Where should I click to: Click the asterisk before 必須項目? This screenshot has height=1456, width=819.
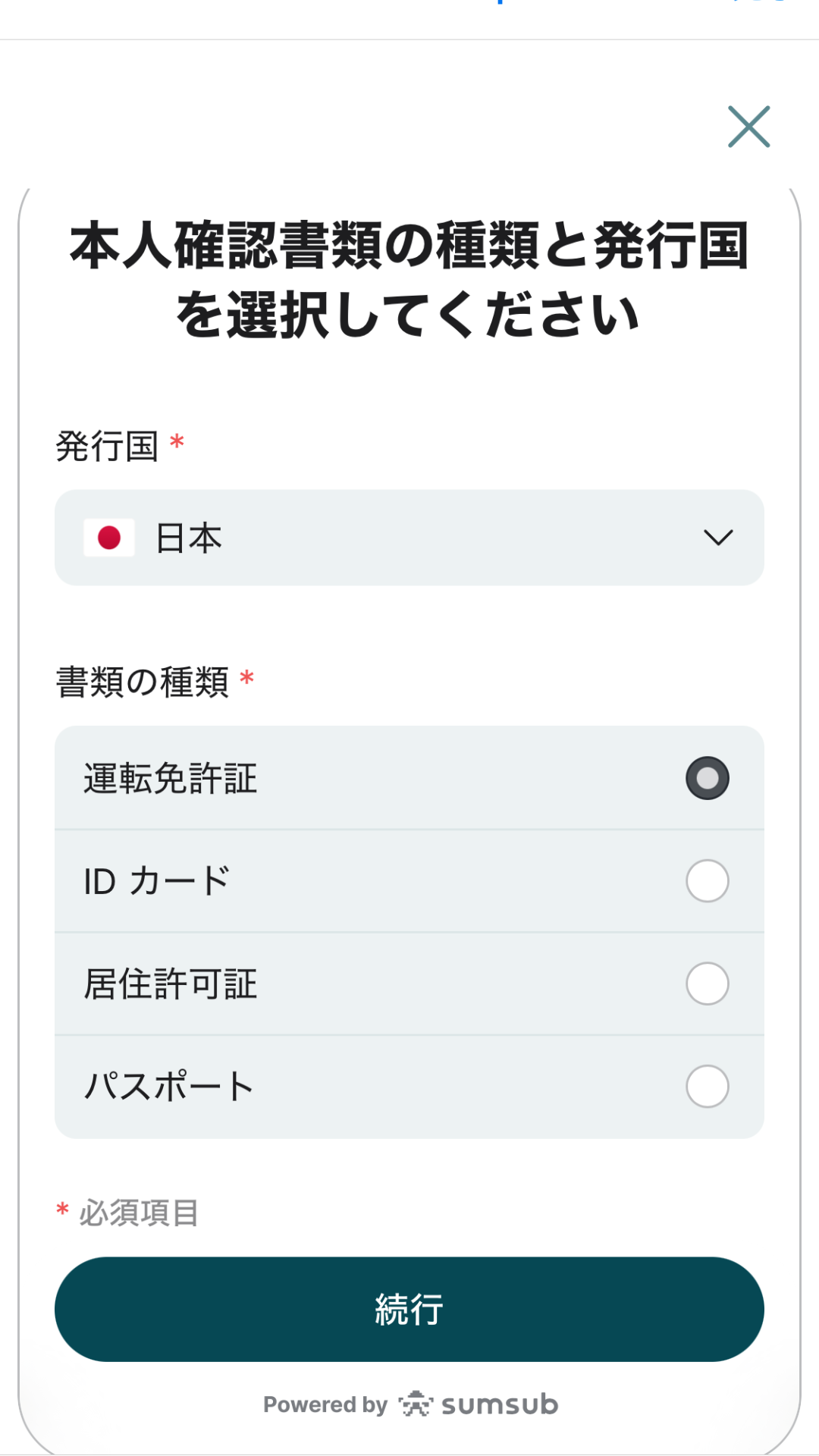coord(61,1211)
